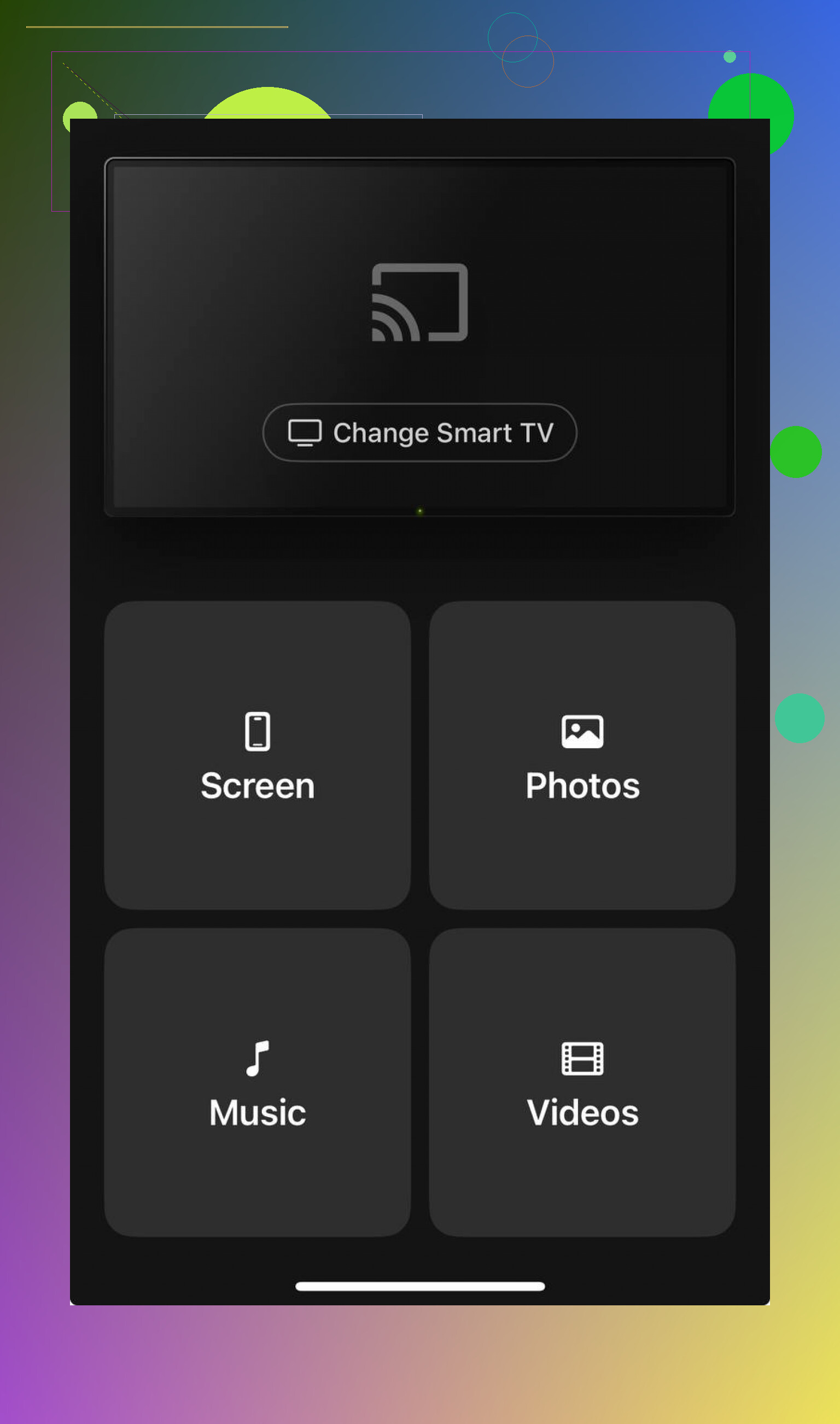Open the Screen mirroring tile
840x1424 pixels.
coord(258,755)
